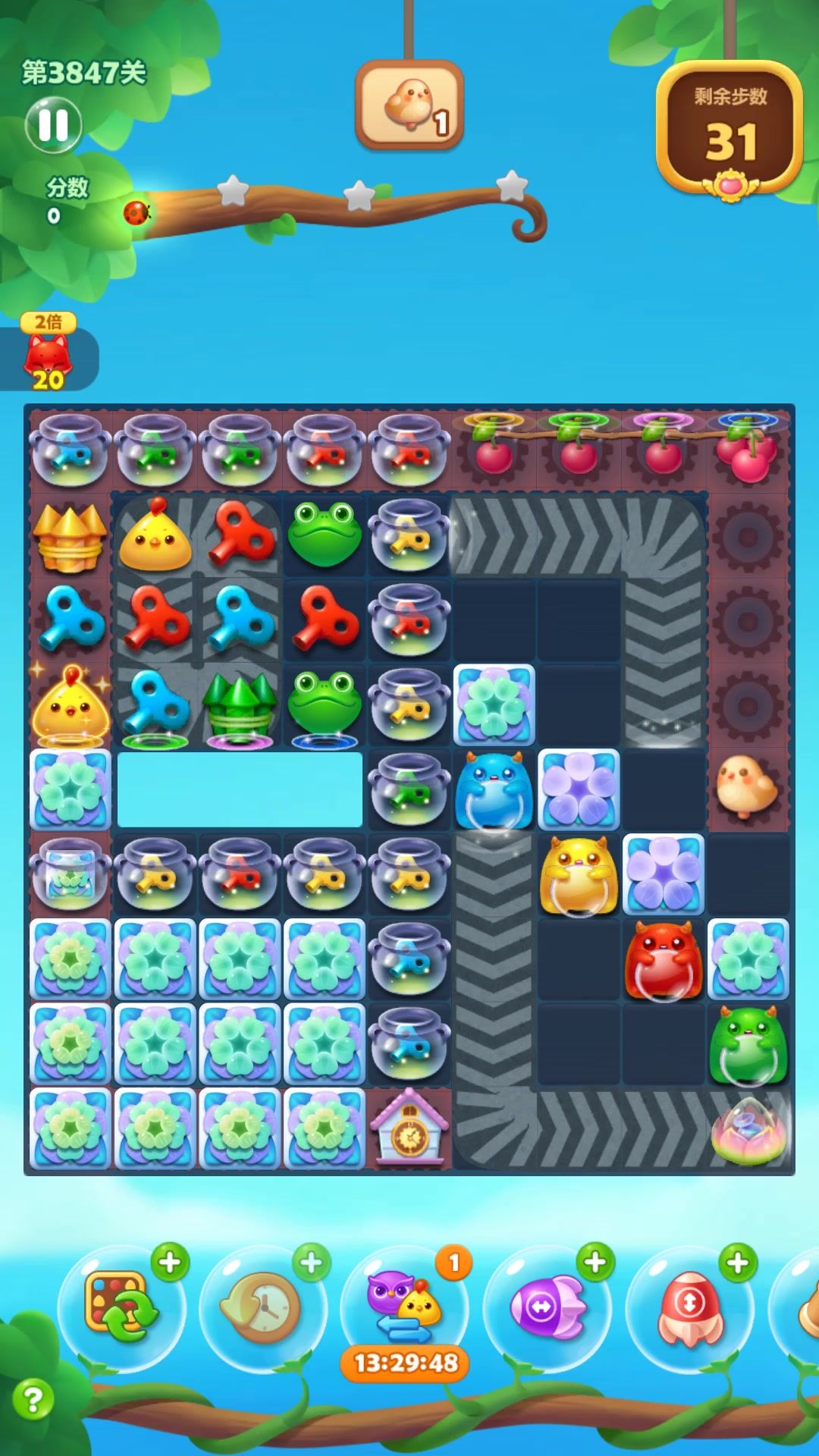
Task: Open the question mark help button
Action: 33,1399
